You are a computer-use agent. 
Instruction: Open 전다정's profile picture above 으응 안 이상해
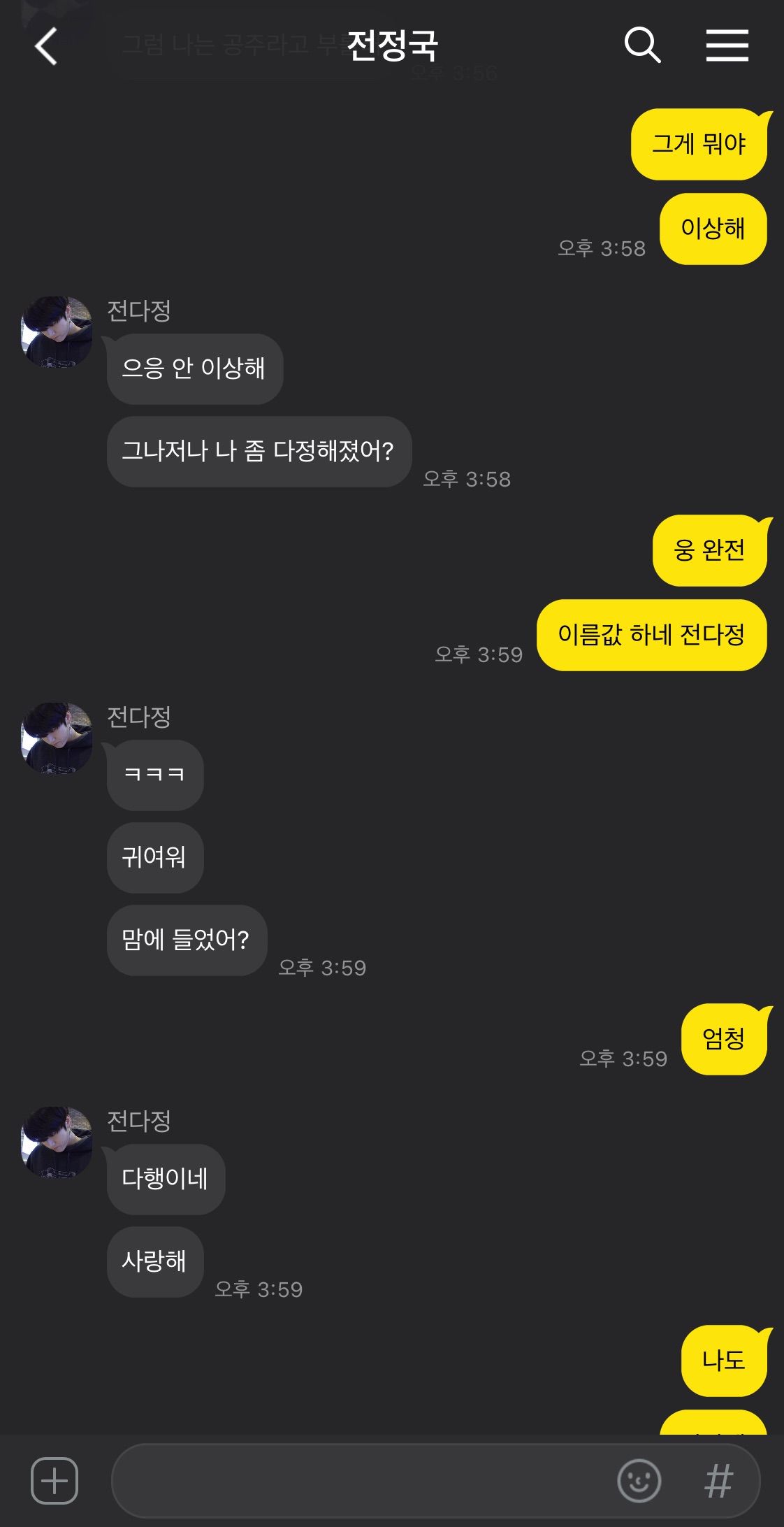57,331
